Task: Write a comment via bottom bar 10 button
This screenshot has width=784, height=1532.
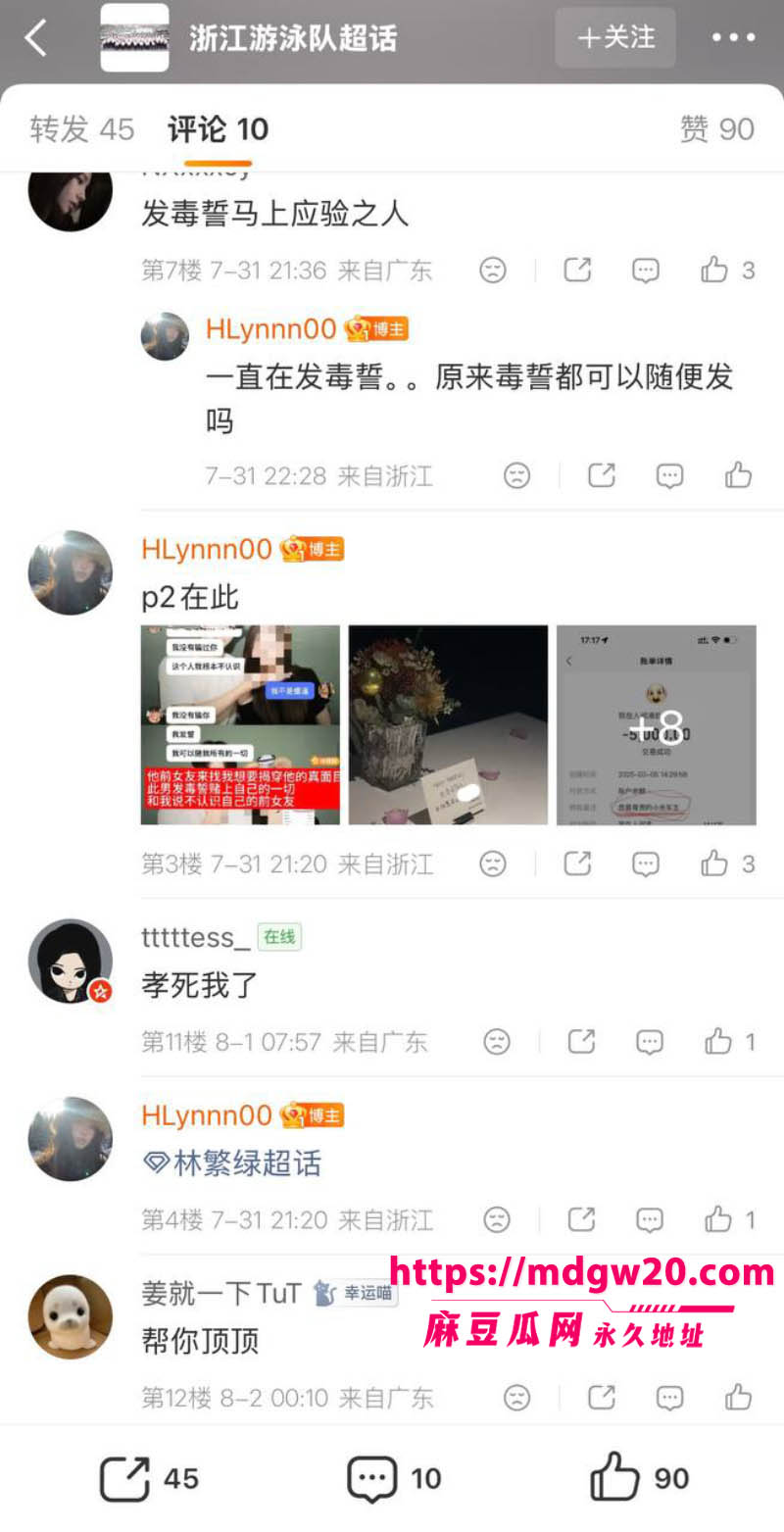Action: 394,1478
